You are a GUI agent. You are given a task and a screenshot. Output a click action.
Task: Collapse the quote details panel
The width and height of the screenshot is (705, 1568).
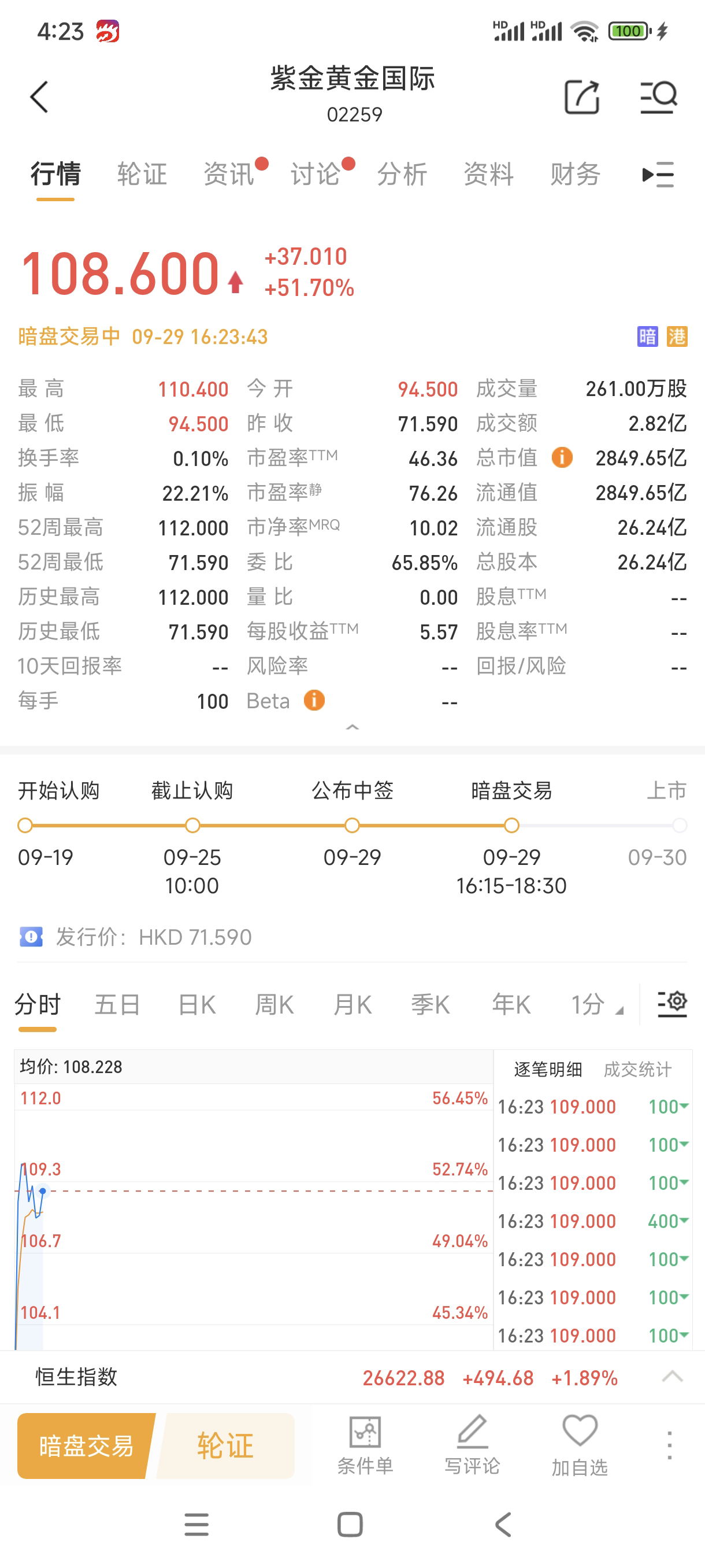coord(352,727)
